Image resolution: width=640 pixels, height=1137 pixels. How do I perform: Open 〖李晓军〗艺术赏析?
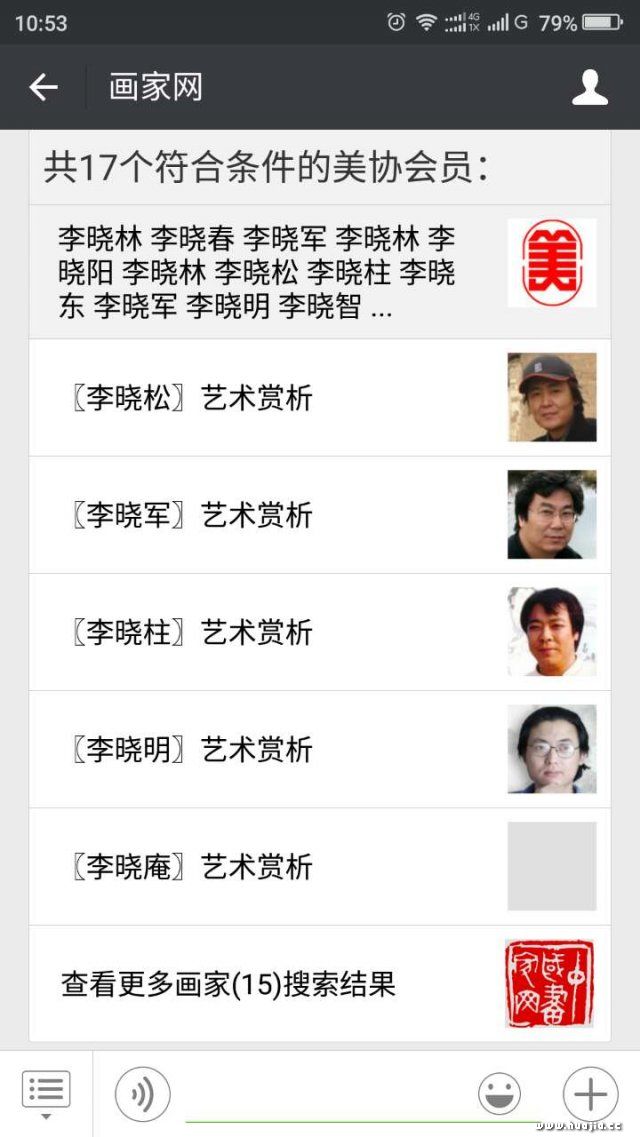tap(320, 516)
